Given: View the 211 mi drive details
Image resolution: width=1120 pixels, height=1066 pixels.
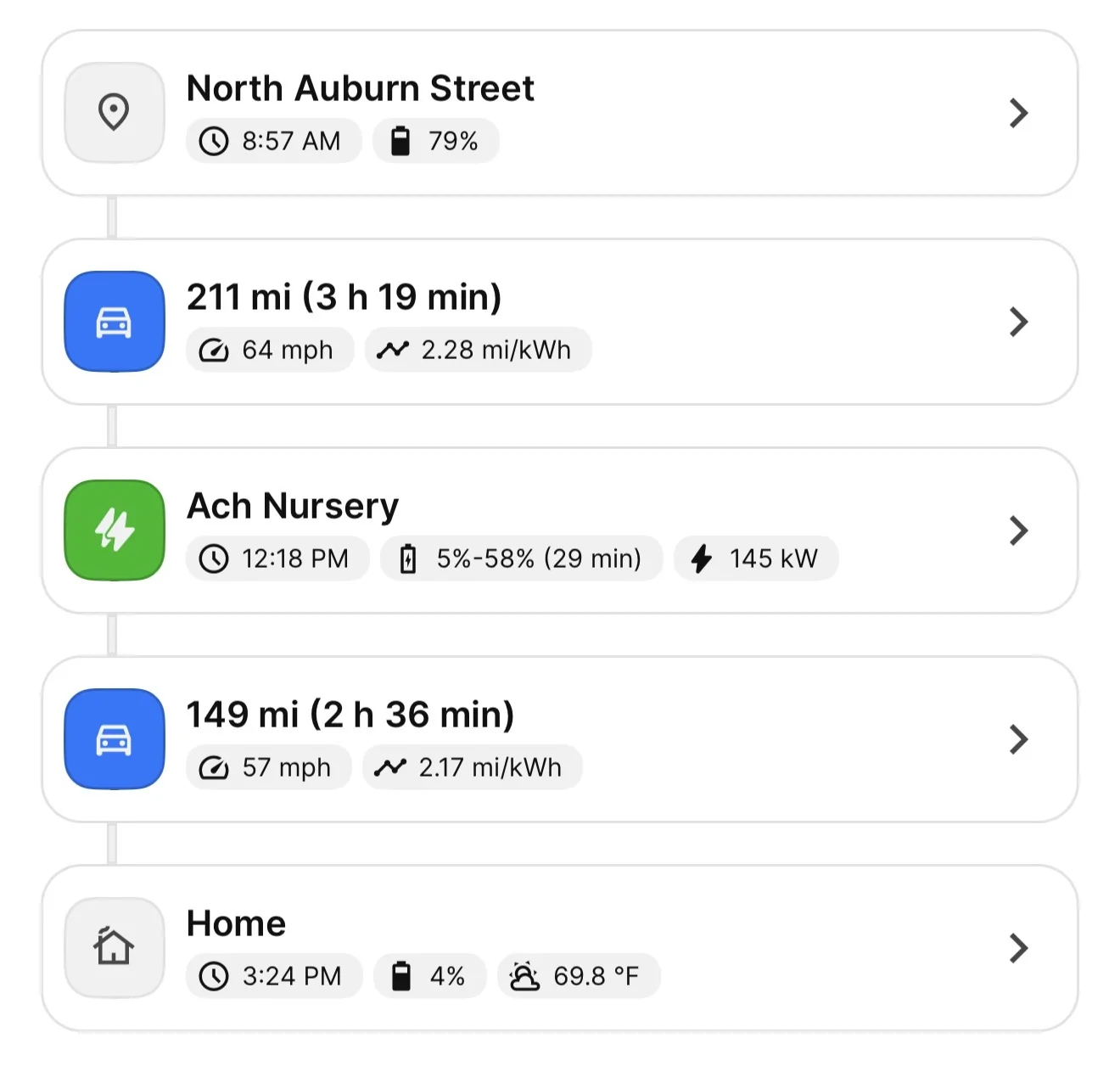Looking at the screenshot, I should click(x=560, y=322).
